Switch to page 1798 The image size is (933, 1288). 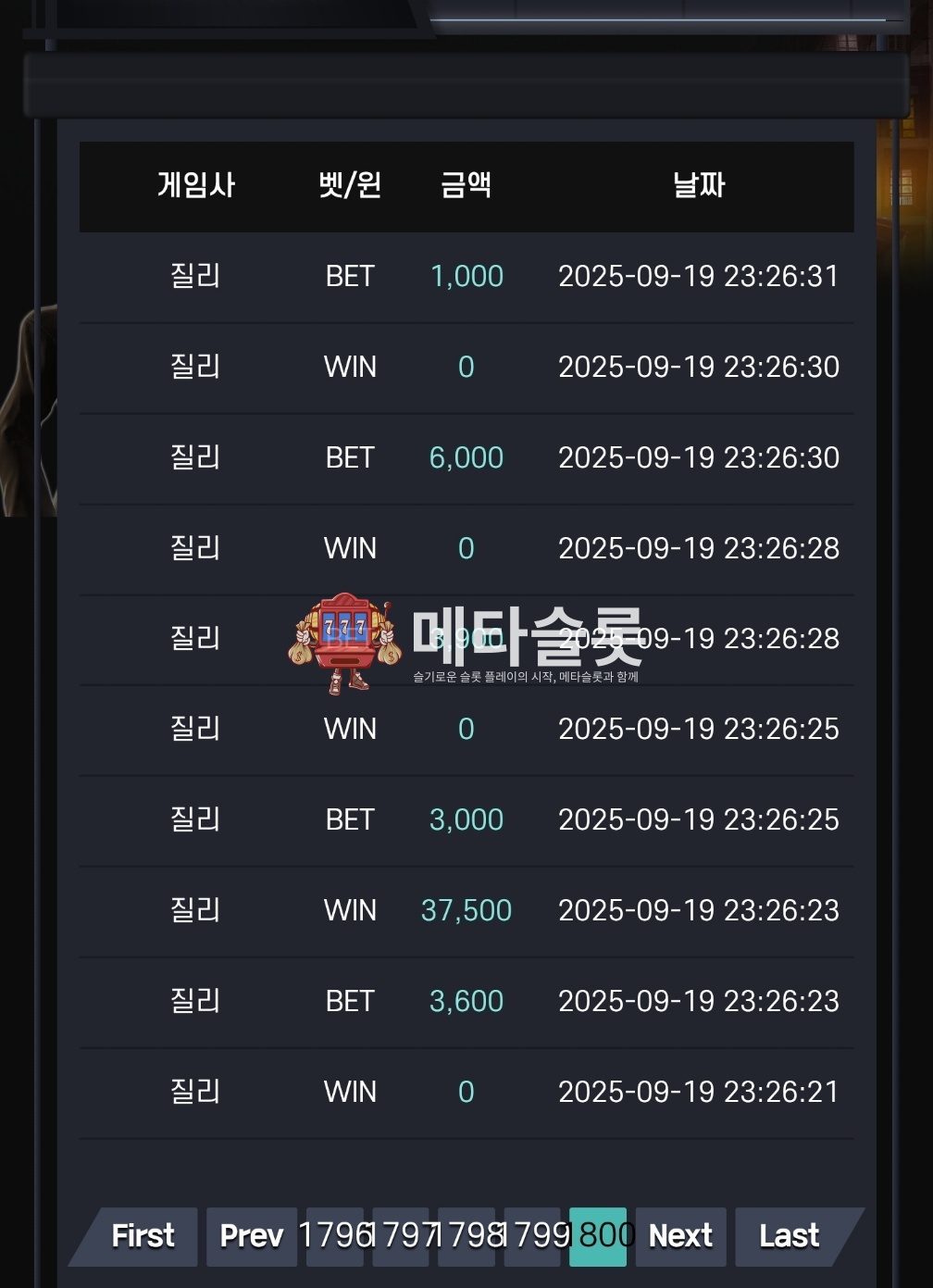[466, 1236]
